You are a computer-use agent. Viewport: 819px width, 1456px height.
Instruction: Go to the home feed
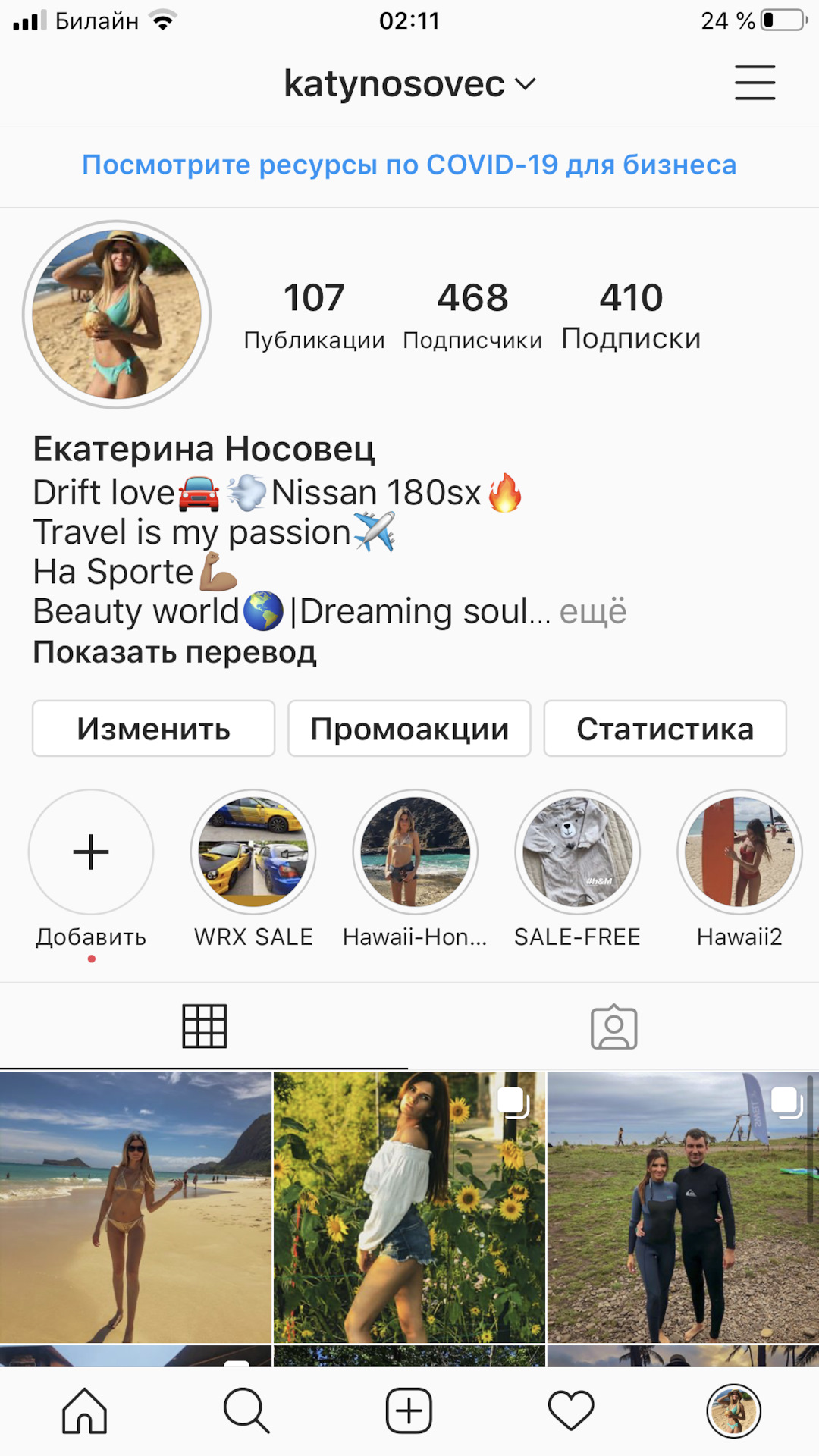[x=84, y=1411]
